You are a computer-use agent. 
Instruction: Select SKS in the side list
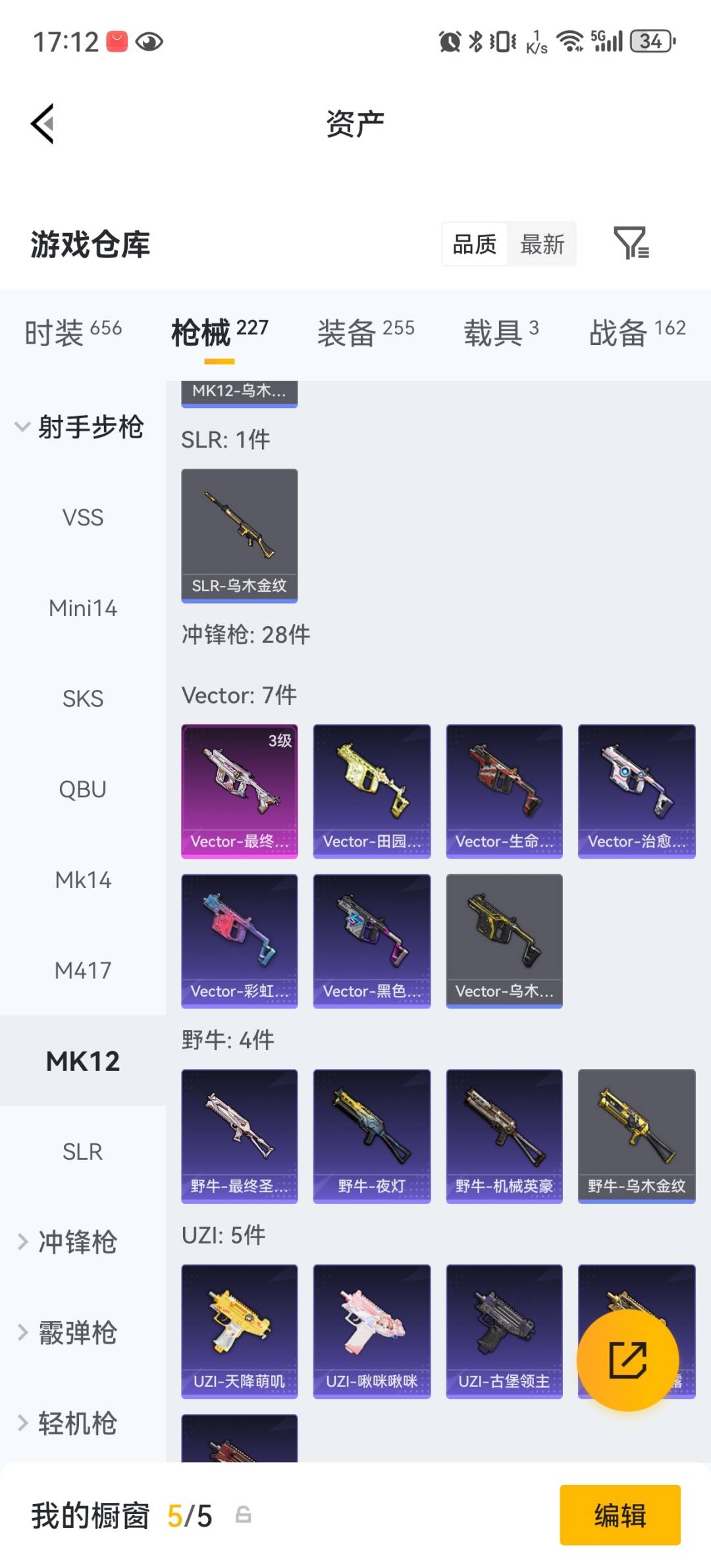point(83,698)
